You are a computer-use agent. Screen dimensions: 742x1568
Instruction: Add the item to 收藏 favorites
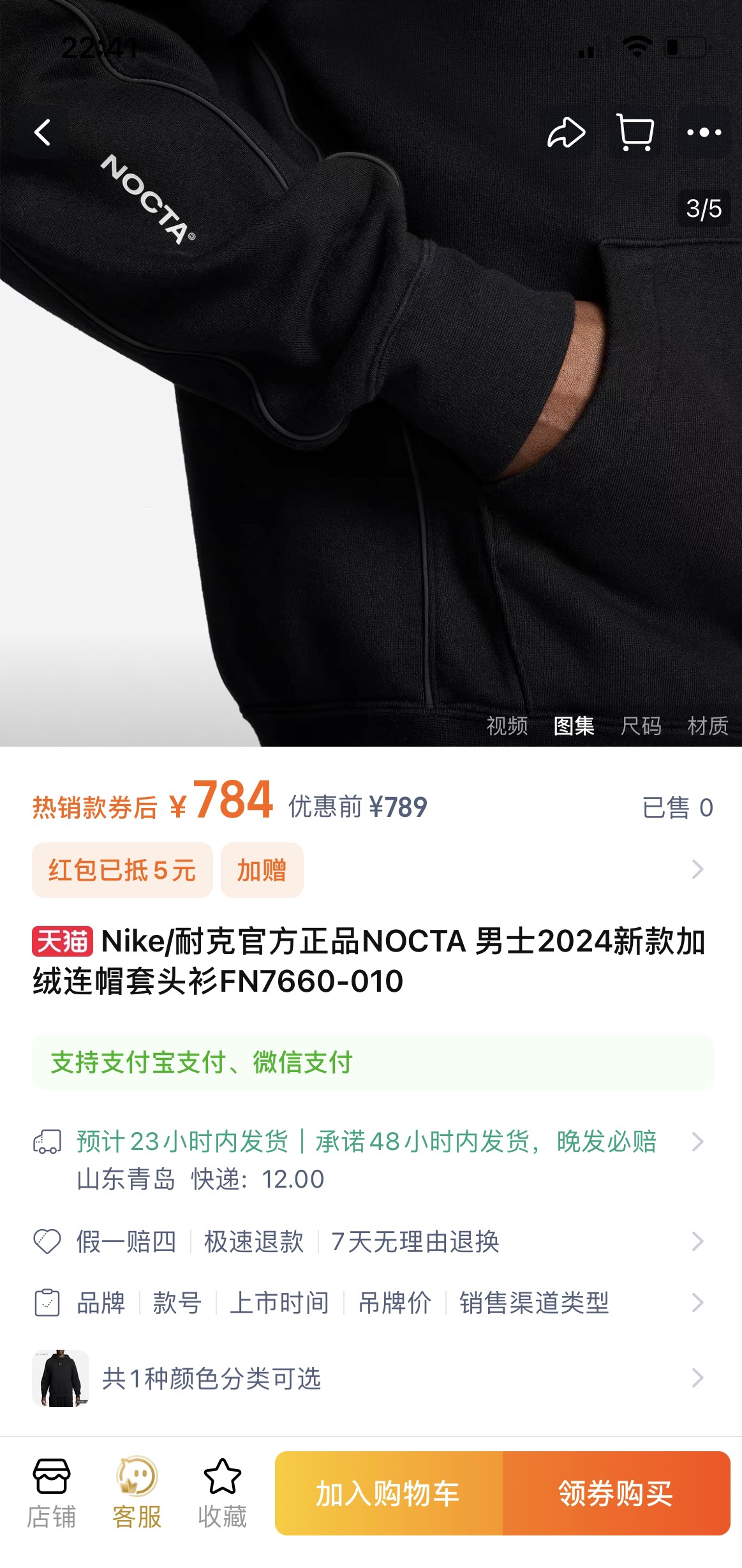coord(222,1493)
